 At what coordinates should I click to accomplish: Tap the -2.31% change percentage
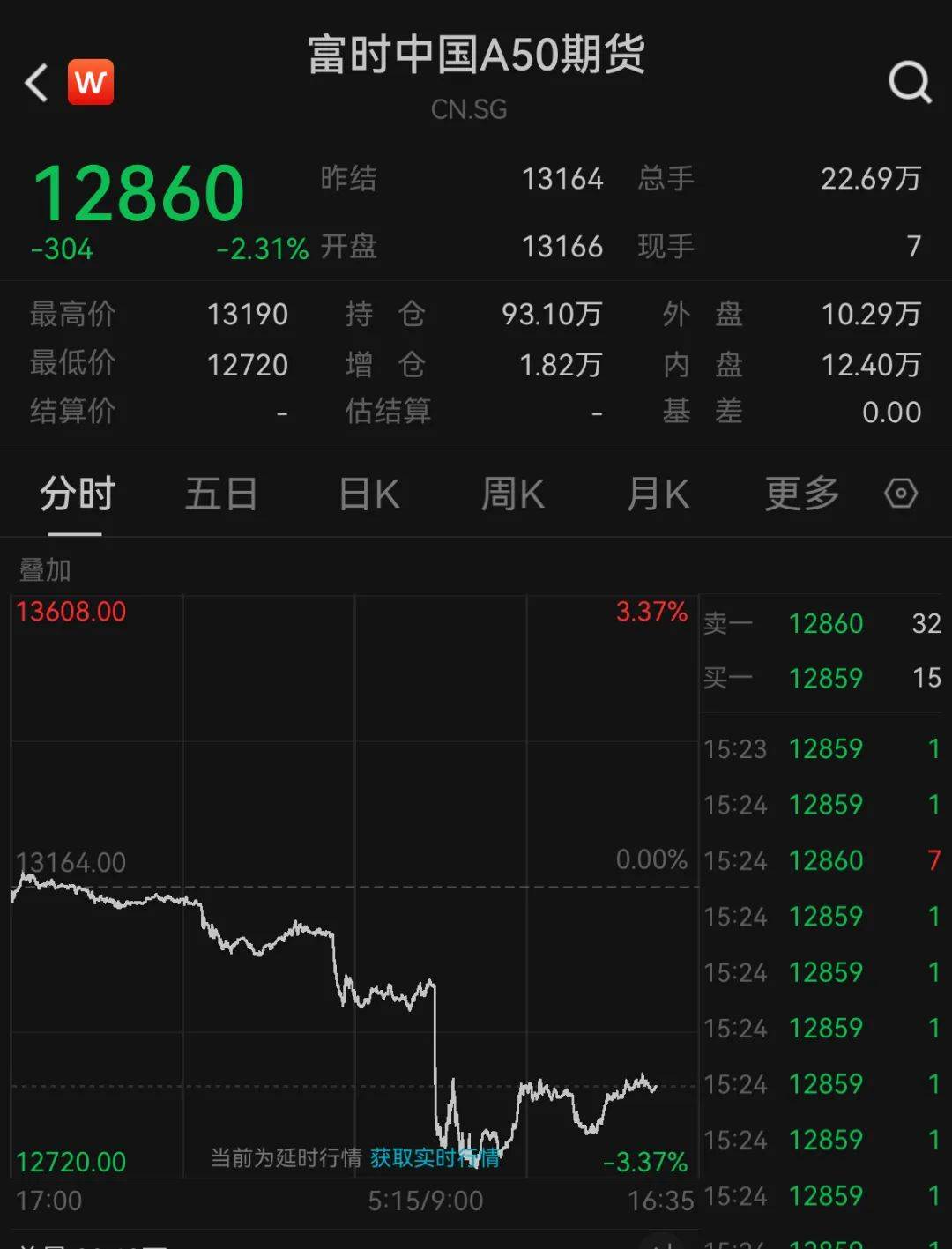coord(262,249)
